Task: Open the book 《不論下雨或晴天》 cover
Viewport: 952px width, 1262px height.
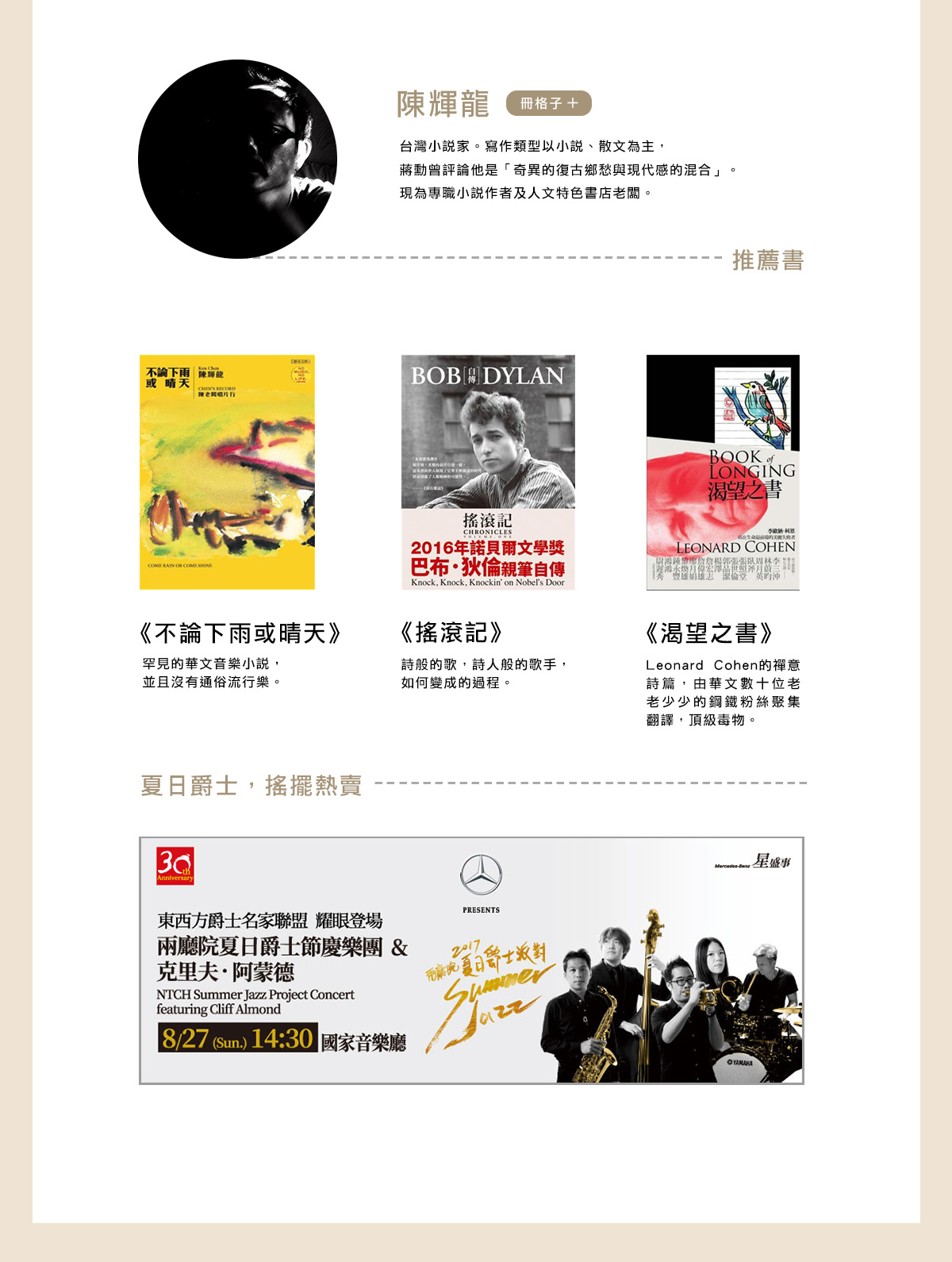Action: (x=227, y=471)
